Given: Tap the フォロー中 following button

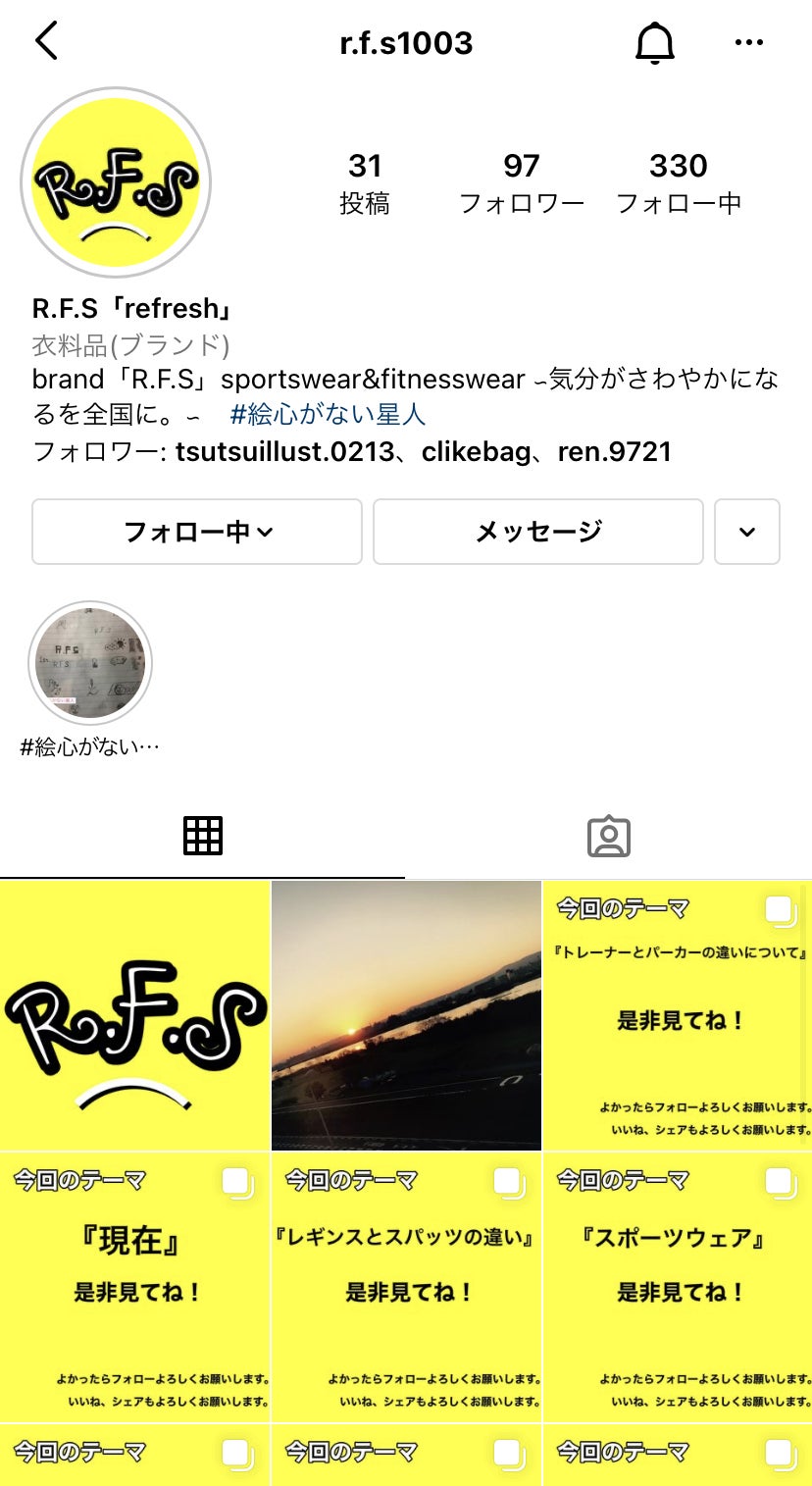Looking at the screenshot, I should point(197,532).
